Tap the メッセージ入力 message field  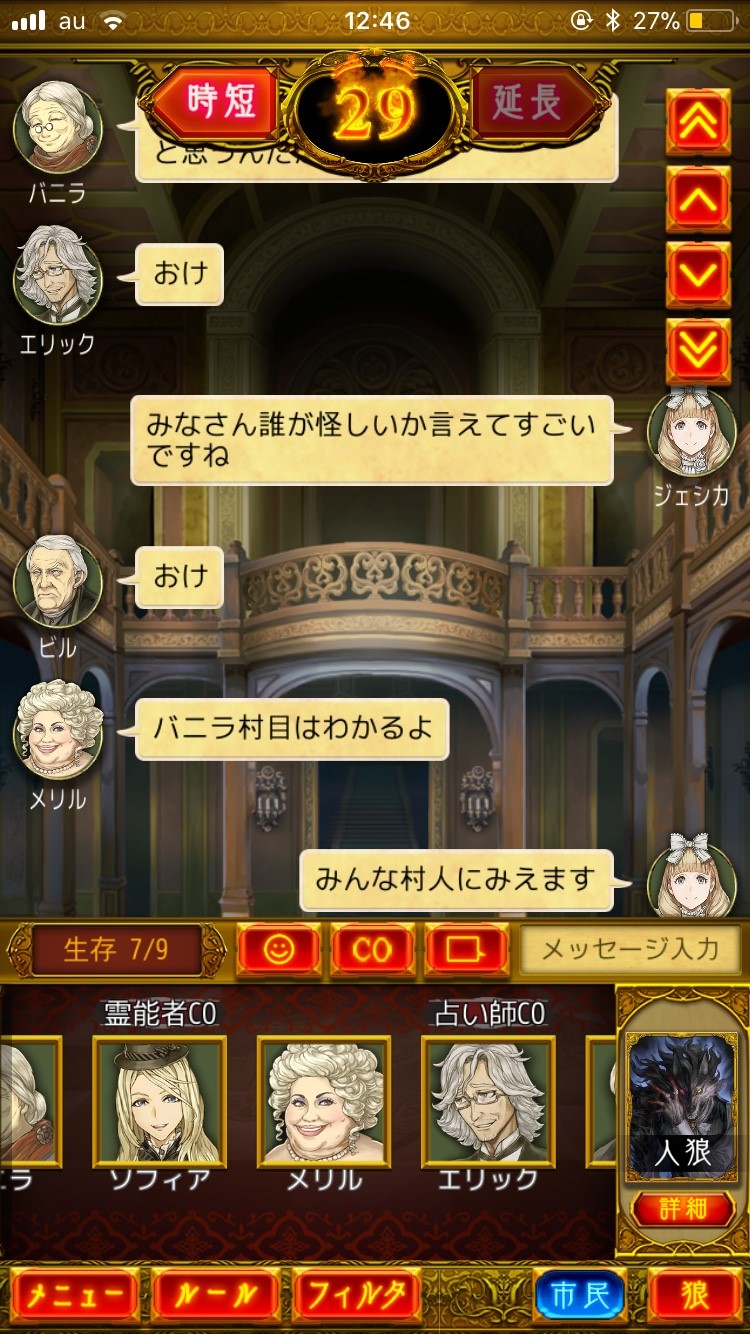pyautogui.click(x=630, y=949)
